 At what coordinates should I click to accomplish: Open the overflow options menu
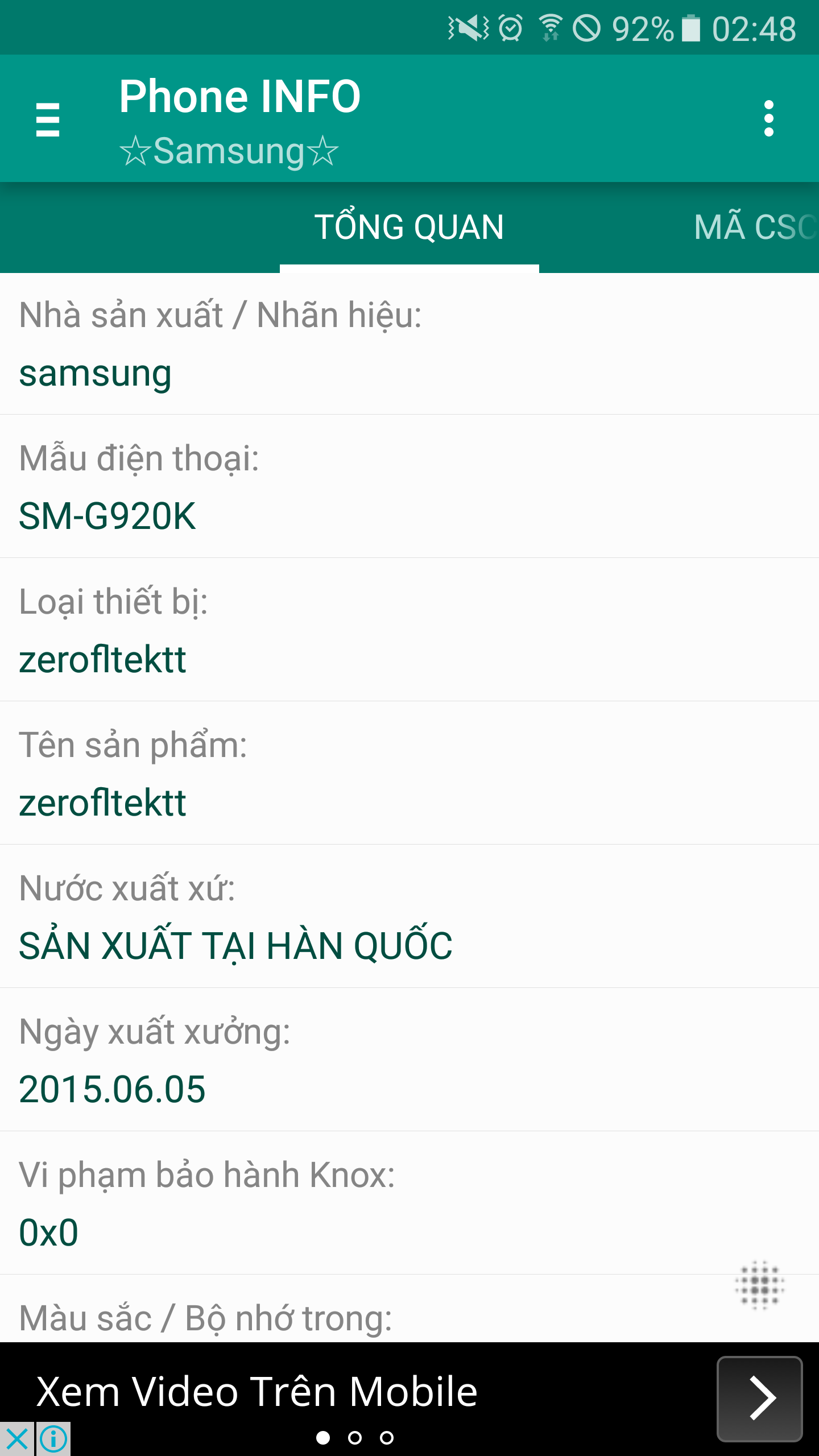click(x=768, y=119)
